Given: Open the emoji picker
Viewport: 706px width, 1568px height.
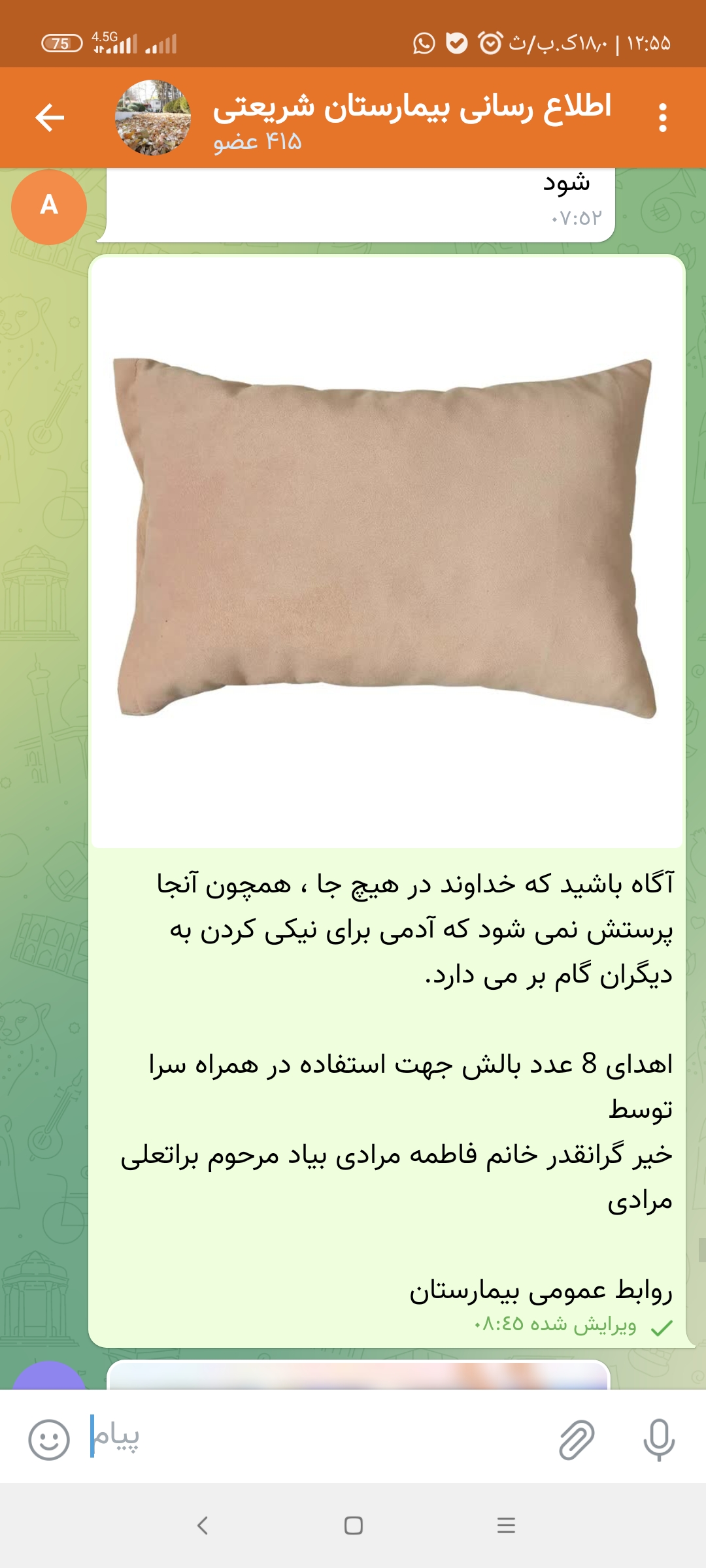Looking at the screenshot, I should 49,1440.
